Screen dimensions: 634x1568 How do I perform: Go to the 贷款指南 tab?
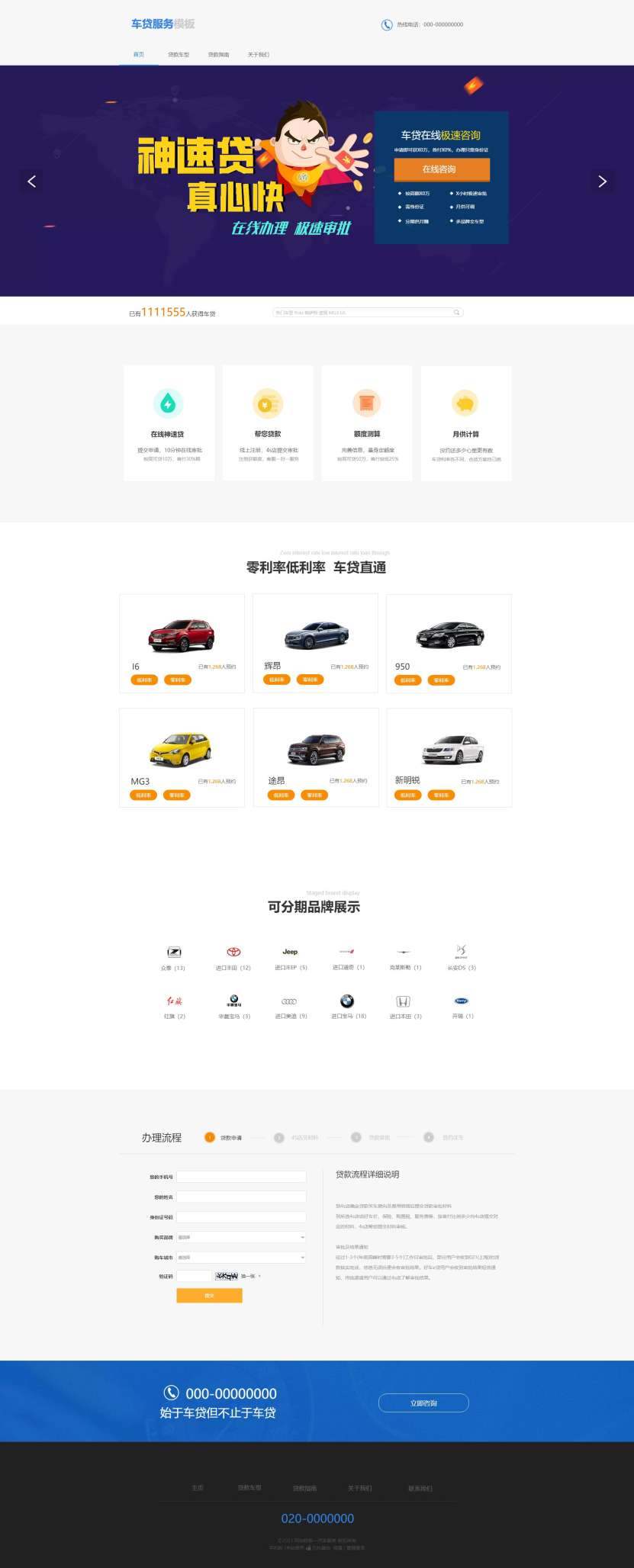tap(218, 55)
